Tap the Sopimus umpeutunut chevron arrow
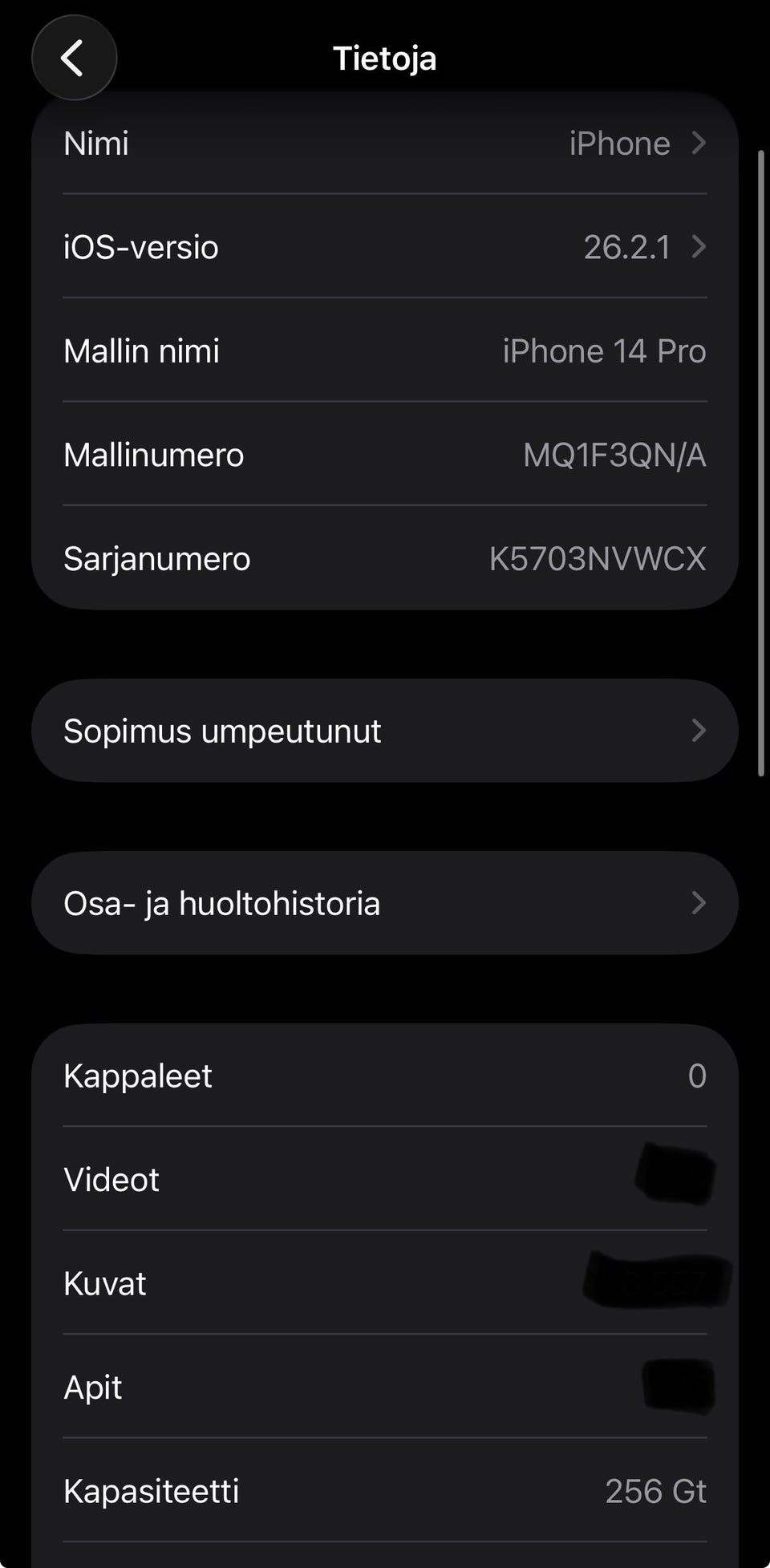Screen dimensions: 770x1568 (699, 730)
